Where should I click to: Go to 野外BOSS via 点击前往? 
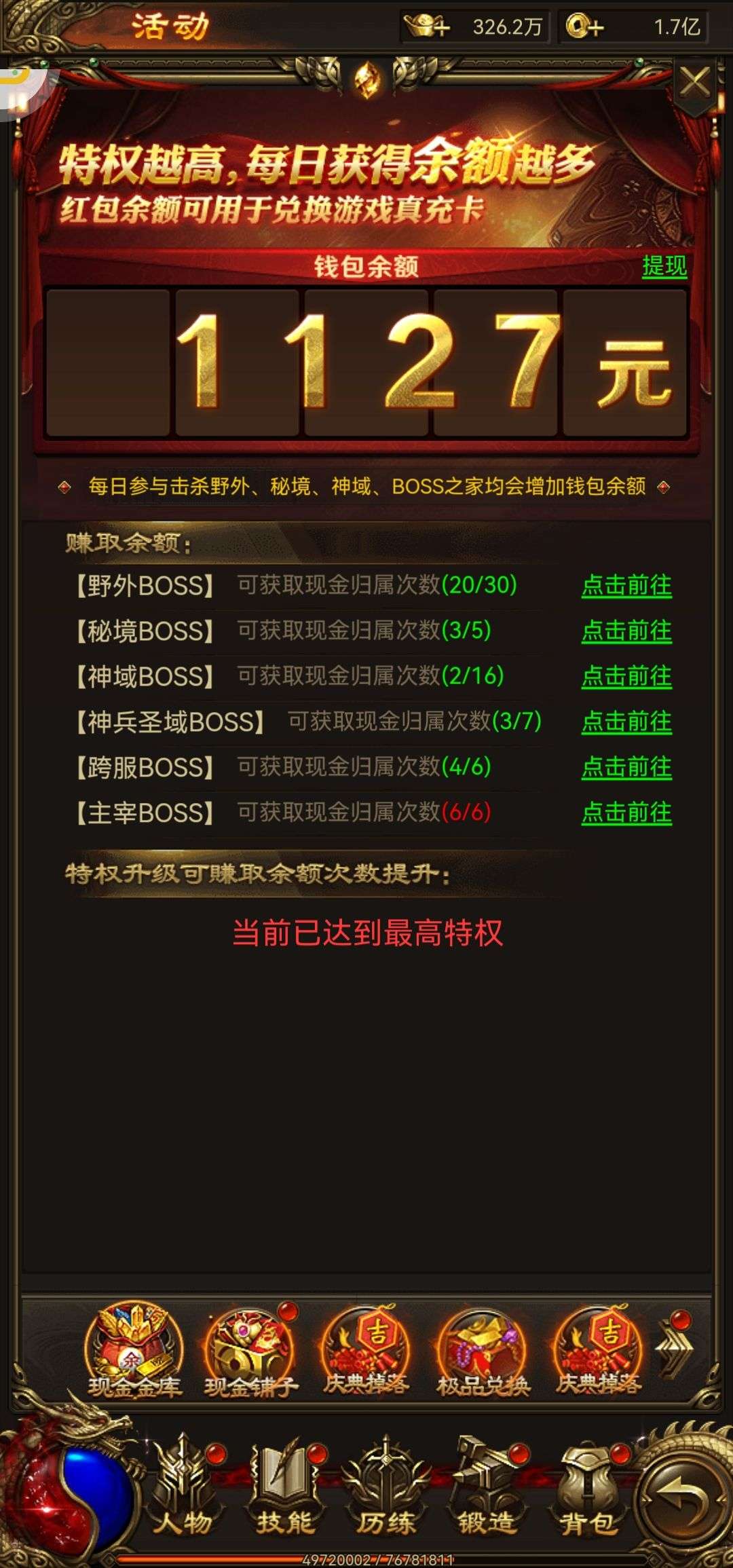coord(626,585)
